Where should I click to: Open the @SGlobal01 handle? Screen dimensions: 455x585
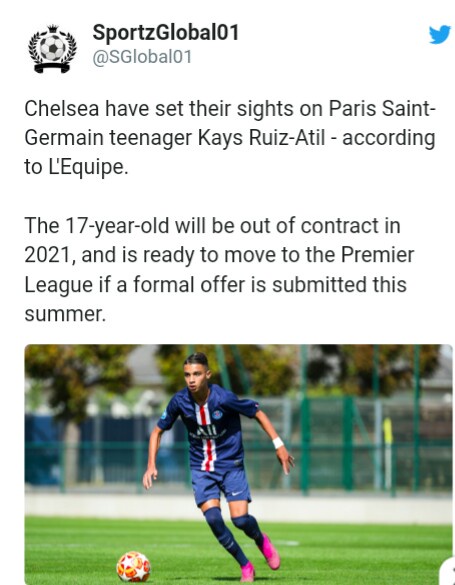coord(142,57)
